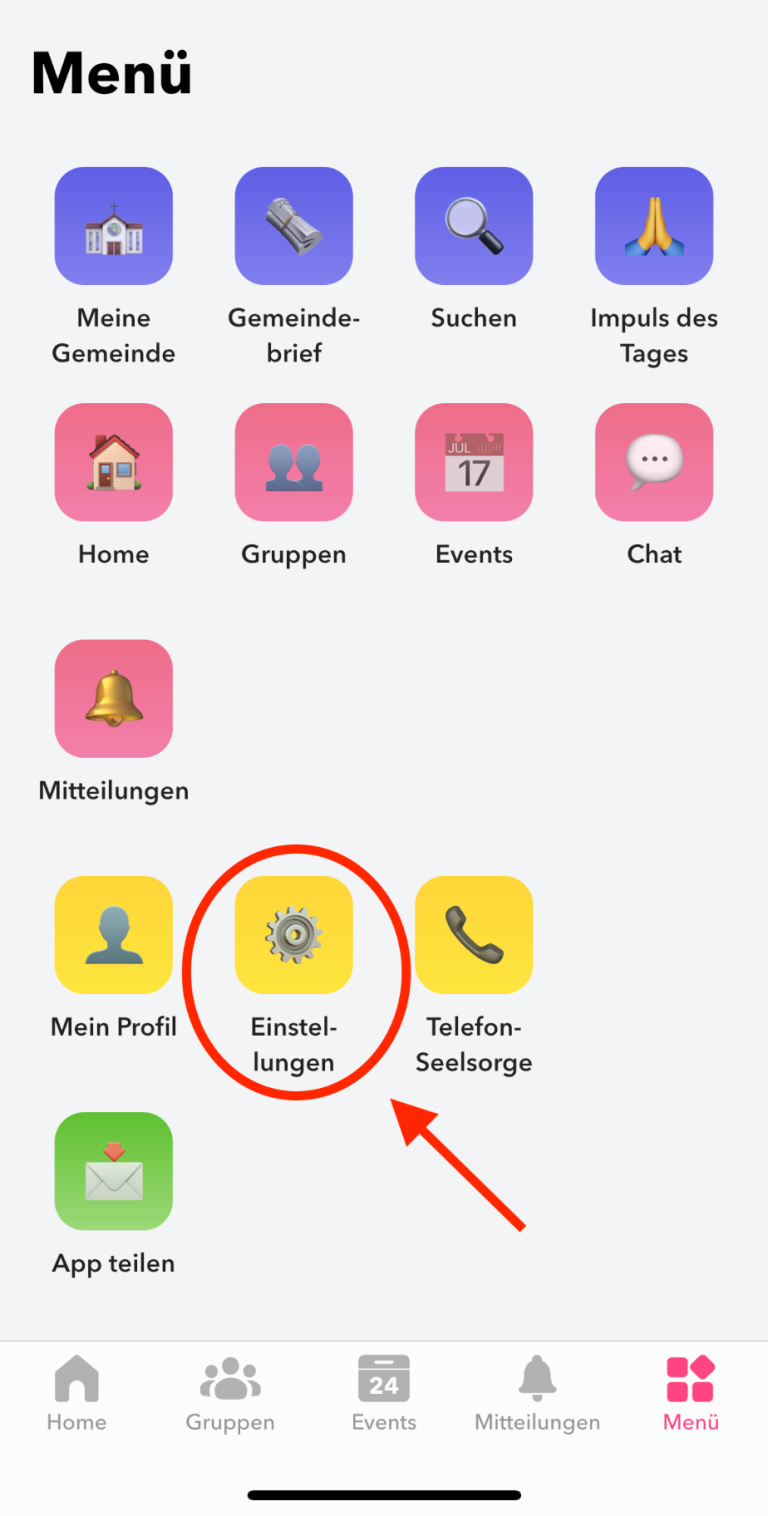Call Telefon-Seelsorge tile

coord(473,934)
